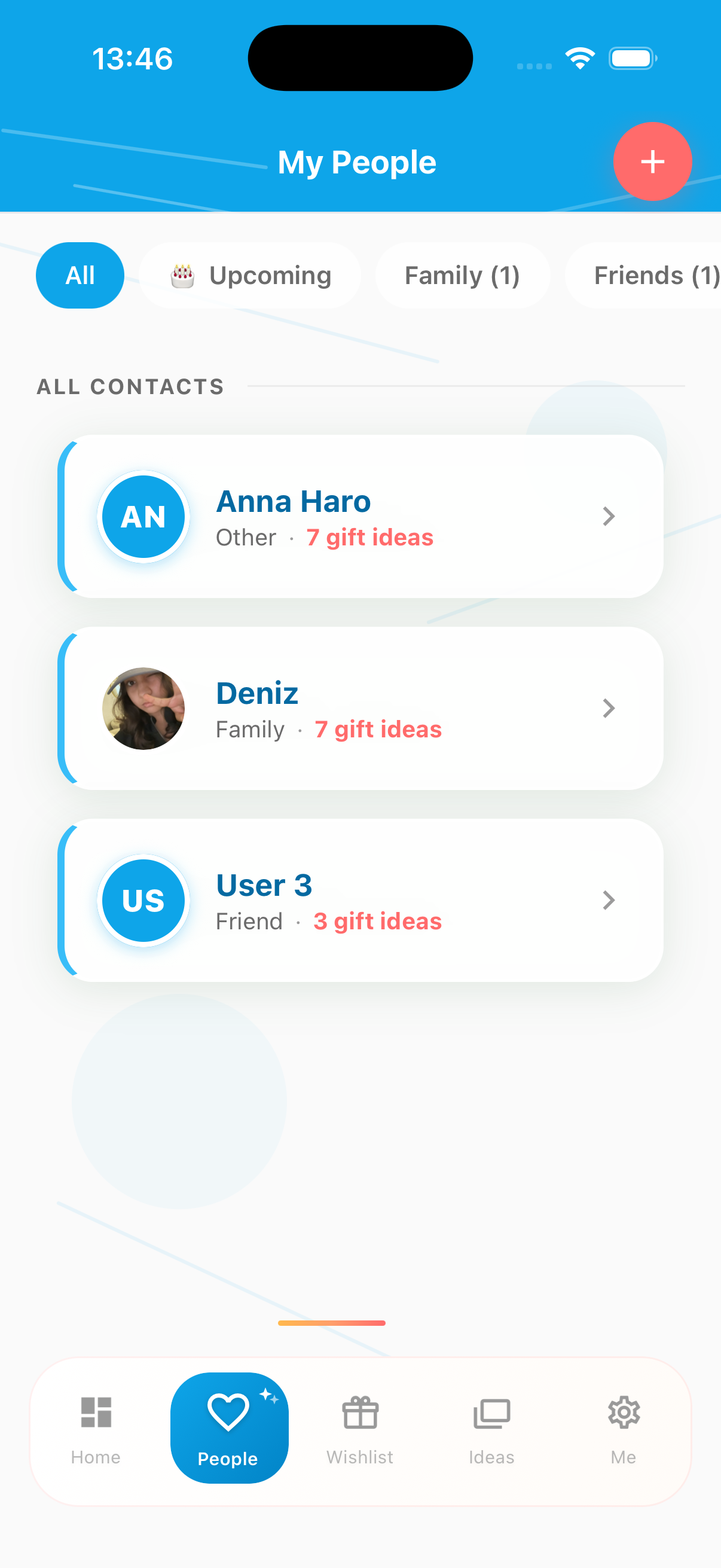Filter contacts by Upcoming birthdays
Viewport: 721px width, 1568px height.
(x=250, y=276)
